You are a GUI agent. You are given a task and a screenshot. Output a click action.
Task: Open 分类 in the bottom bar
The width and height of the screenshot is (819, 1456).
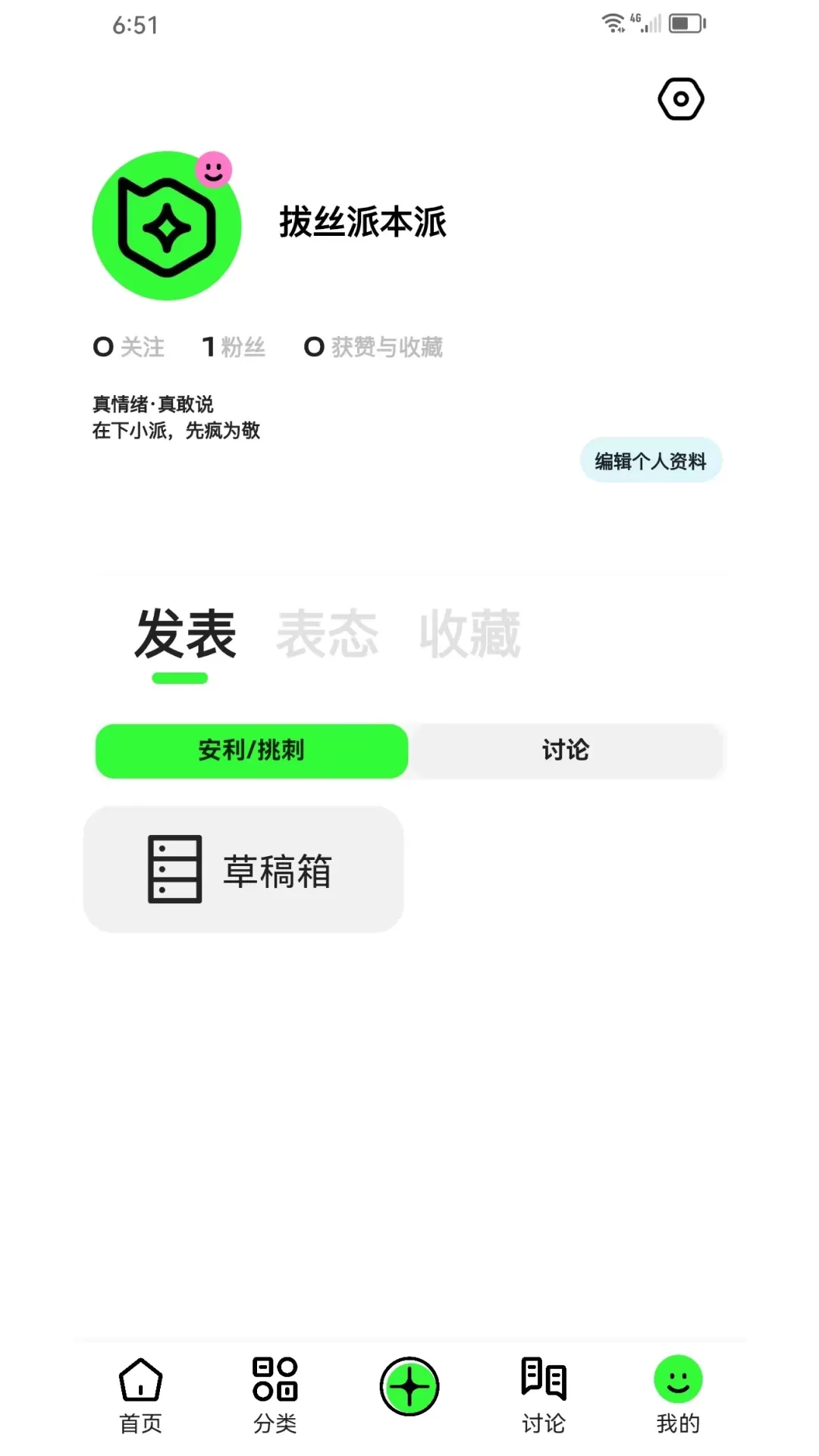click(x=275, y=1395)
